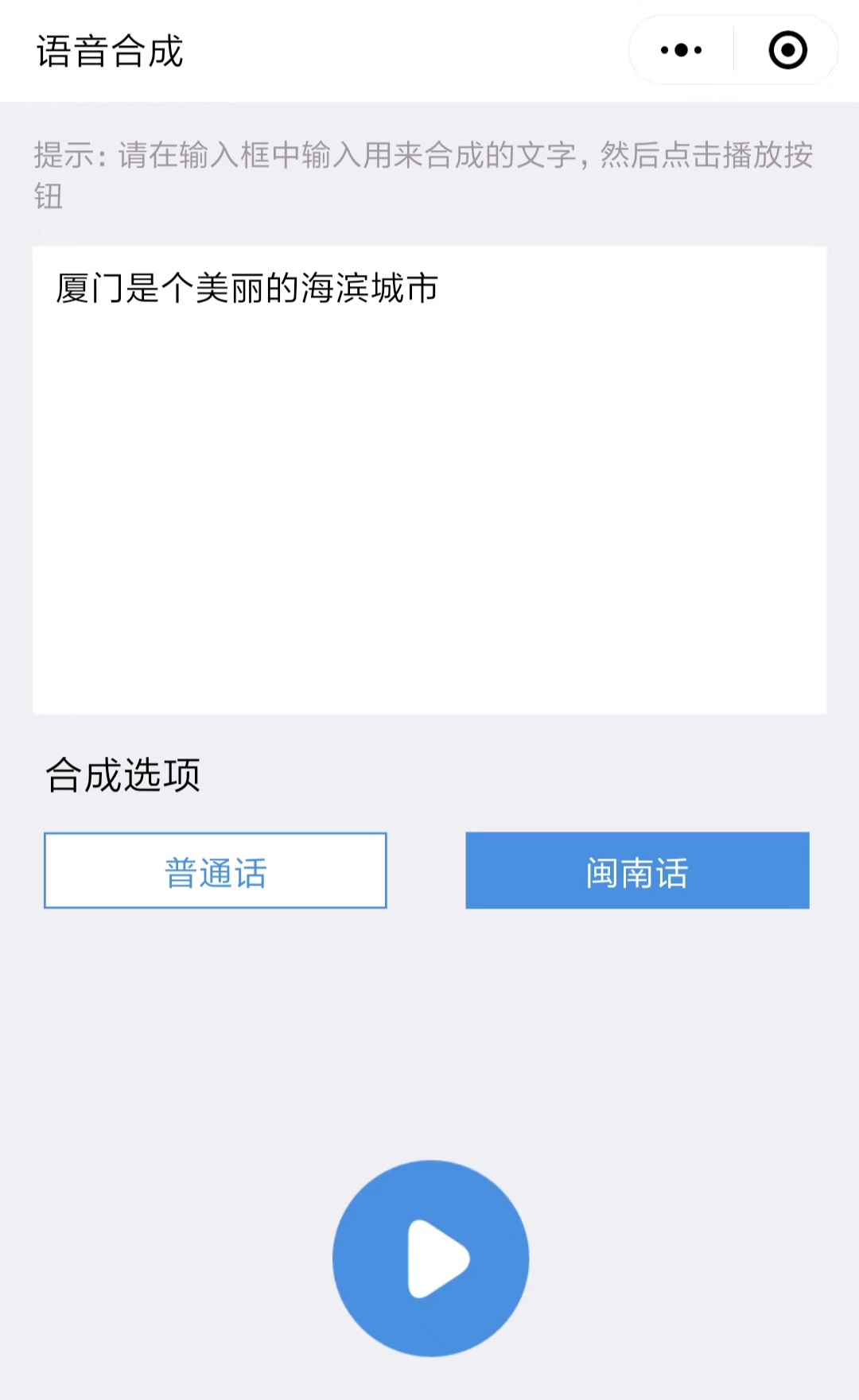Image resolution: width=859 pixels, height=1400 pixels.
Task: Open the mini program more-options menu
Action: (x=682, y=50)
